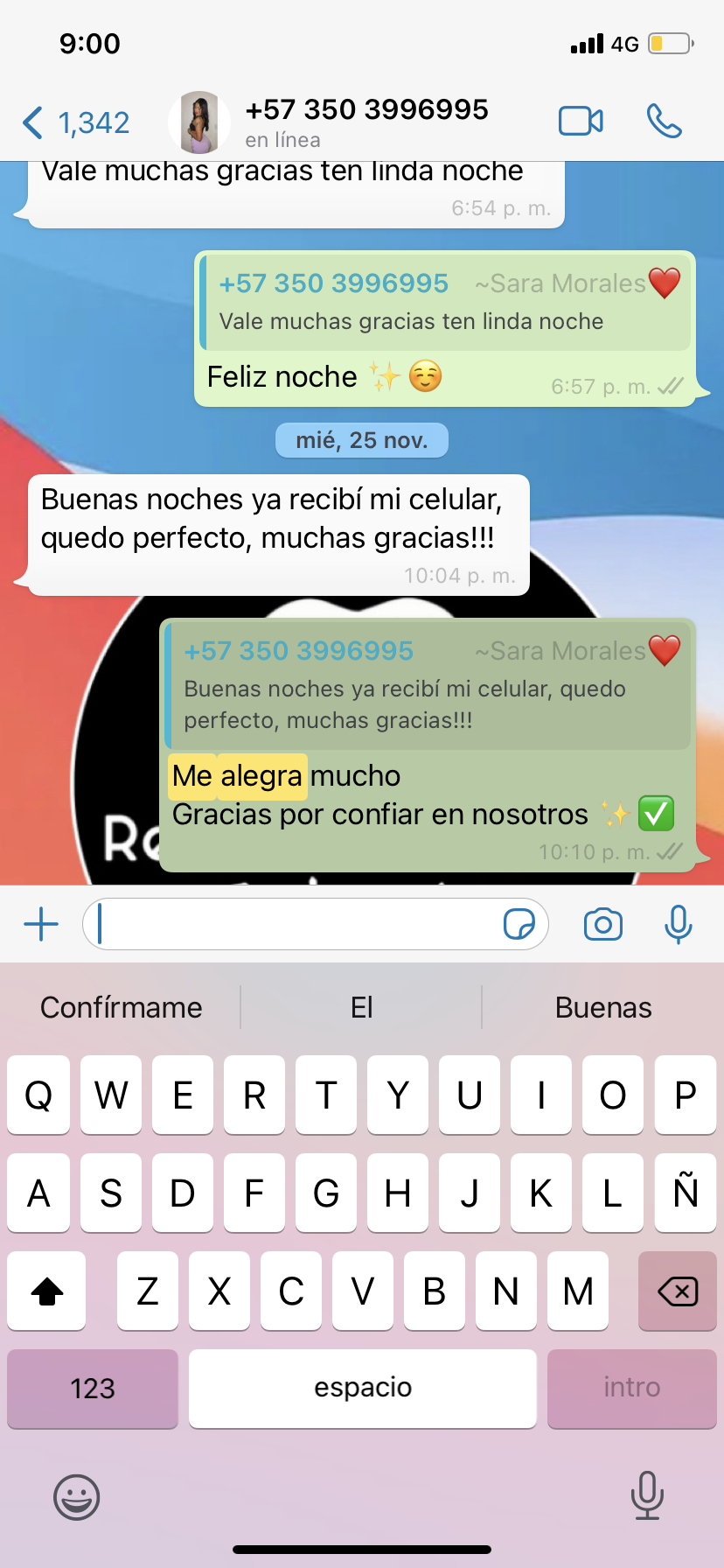Choose the "Buenas" keyboard suggestion
The image size is (724, 1568).
[x=603, y=1008]
